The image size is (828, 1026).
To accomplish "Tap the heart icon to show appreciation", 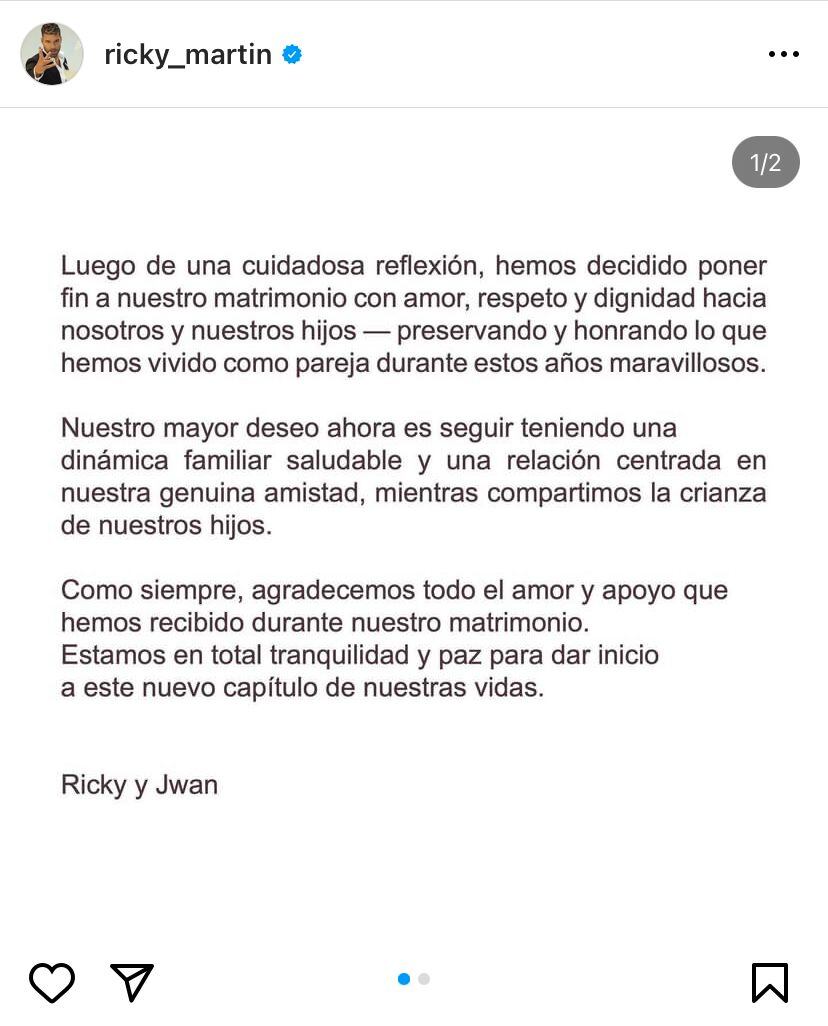I will [53, 981].
